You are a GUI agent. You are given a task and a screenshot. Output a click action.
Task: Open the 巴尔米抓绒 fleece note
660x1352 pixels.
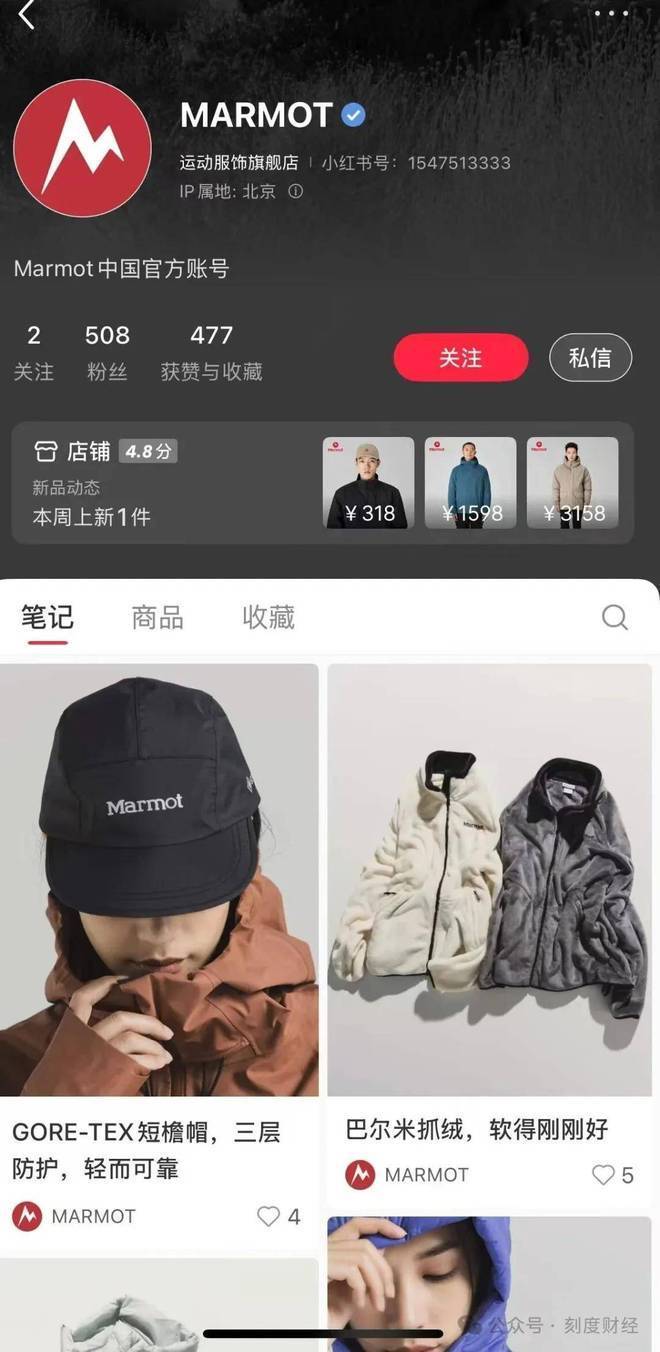click(489, 880)
